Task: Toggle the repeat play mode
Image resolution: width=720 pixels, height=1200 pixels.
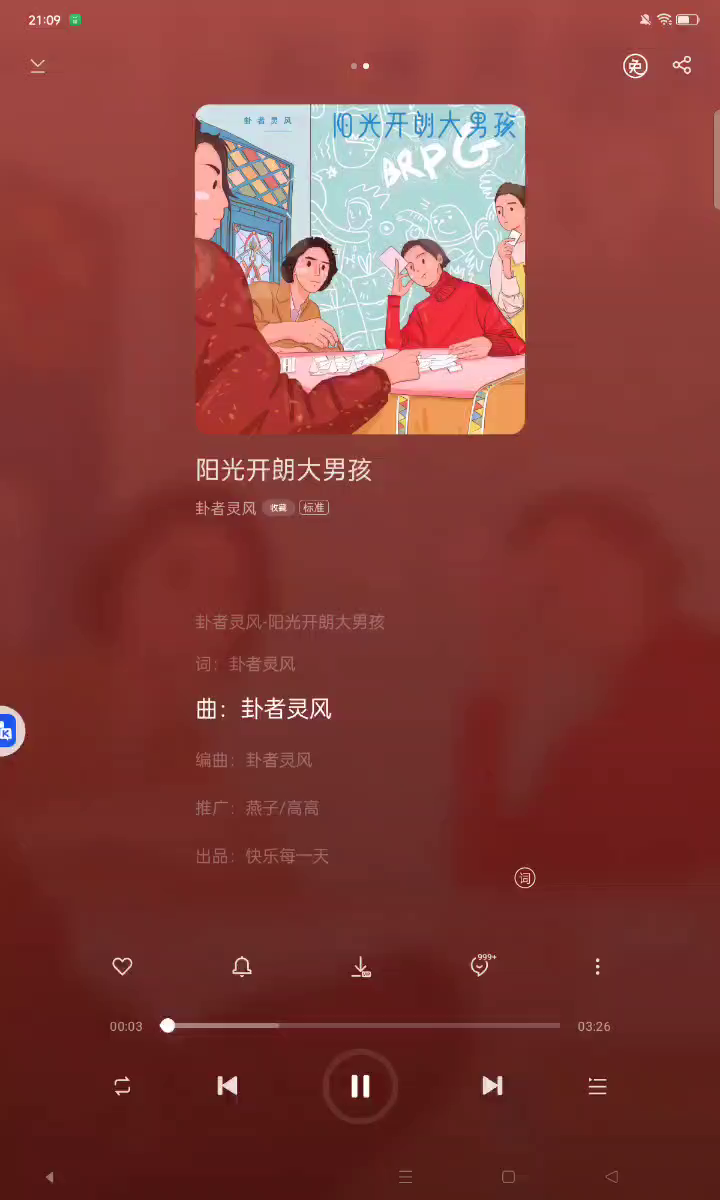Action: (122, 1086)
